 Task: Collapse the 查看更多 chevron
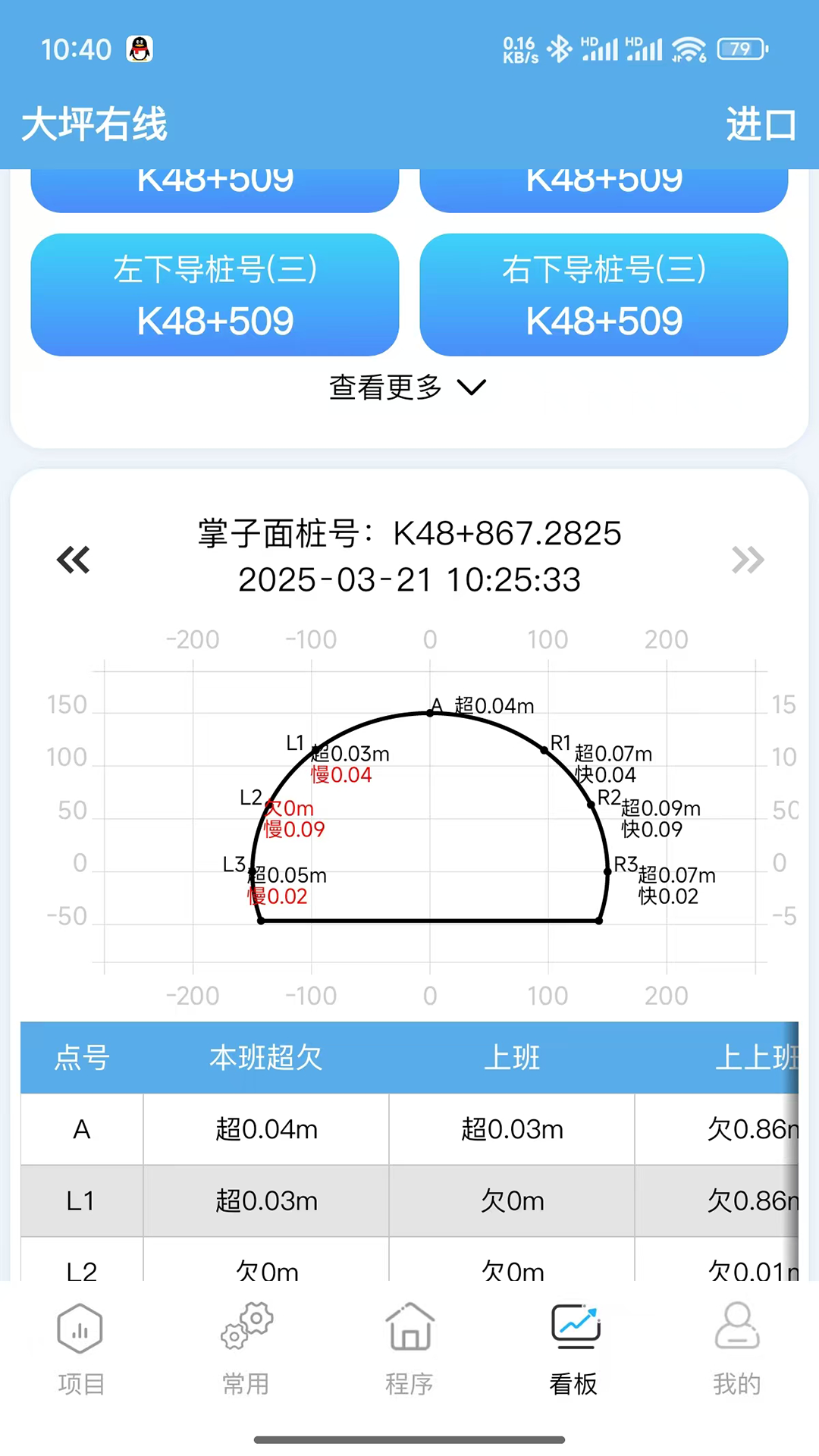pyautogui.click(x=470, y=388)
